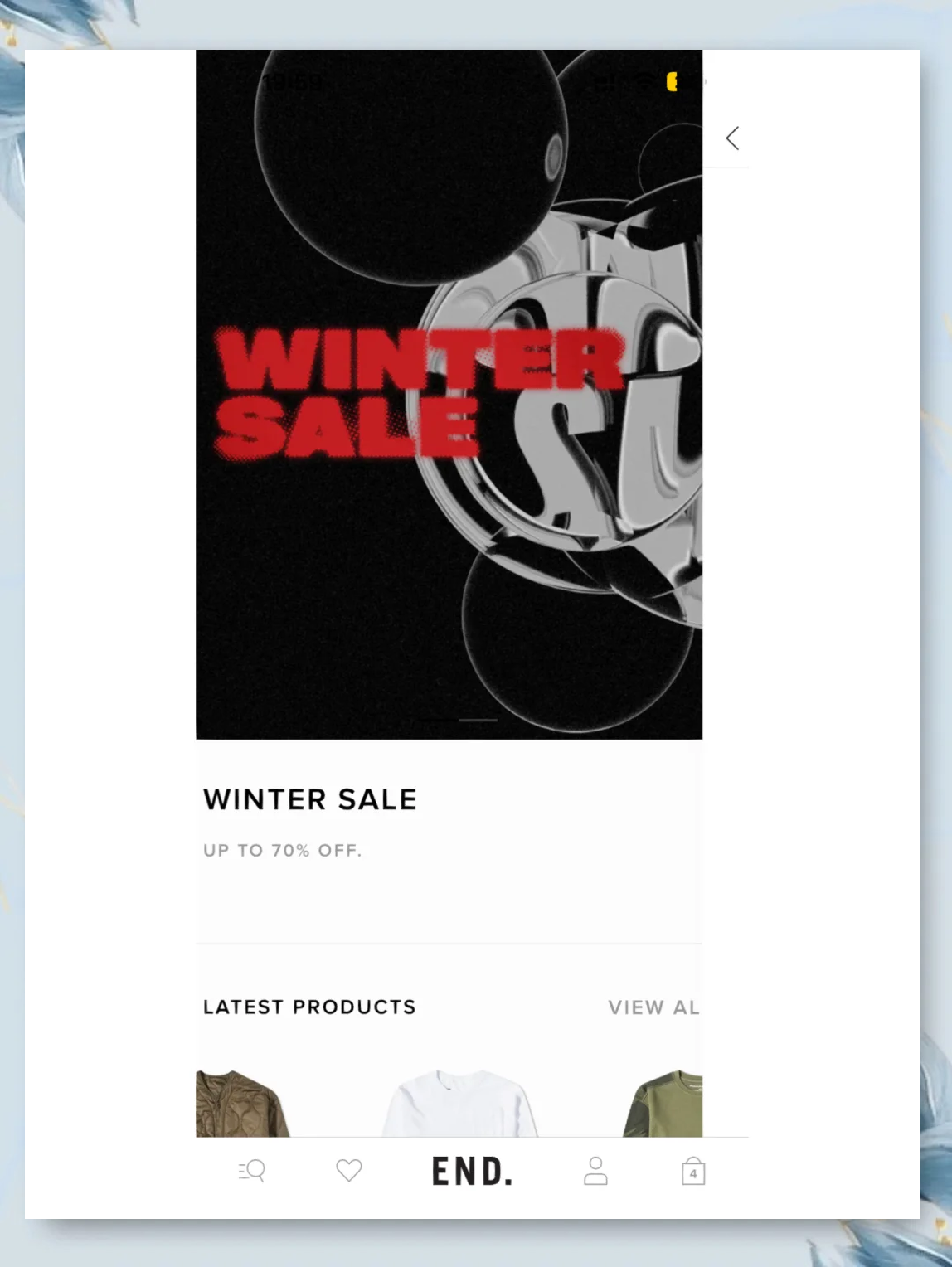
Task: Open the Winter Sale banner
Action: [x=449, y=394]
